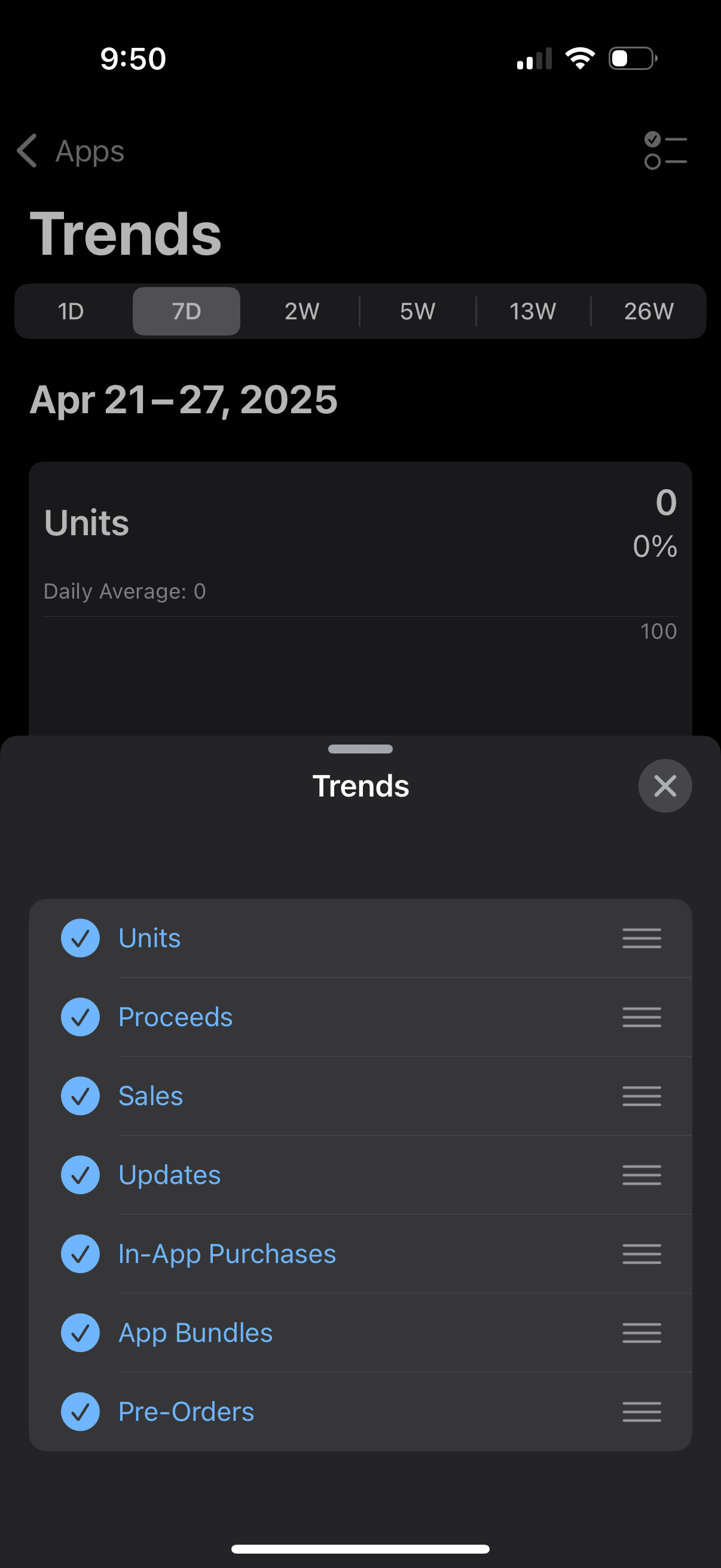Viewport: 721px width, 1568px height.
Task: Tap the reorder handle beside Proceeds
Action: tap(642, 1017)
